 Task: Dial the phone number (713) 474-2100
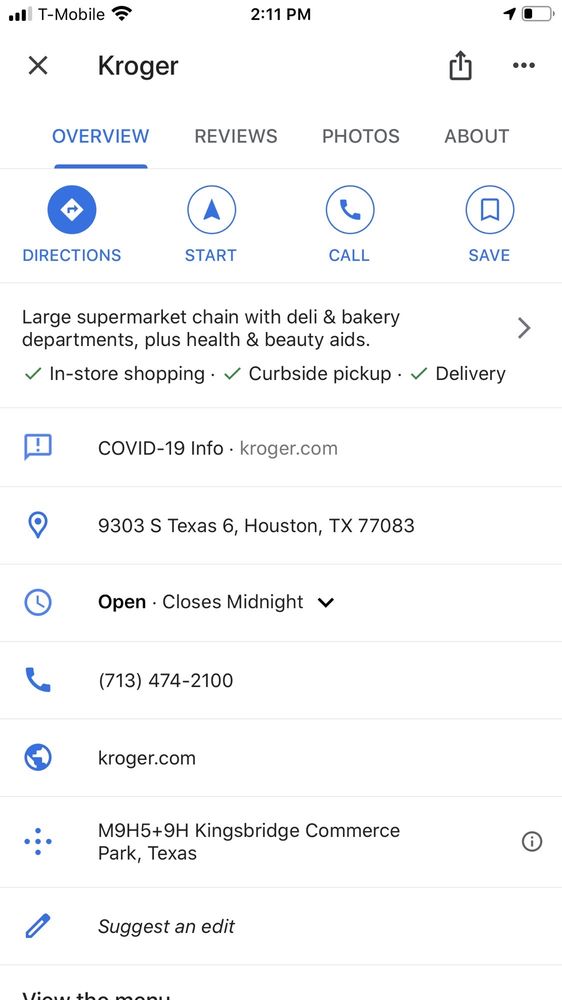(x=281, y=680)
